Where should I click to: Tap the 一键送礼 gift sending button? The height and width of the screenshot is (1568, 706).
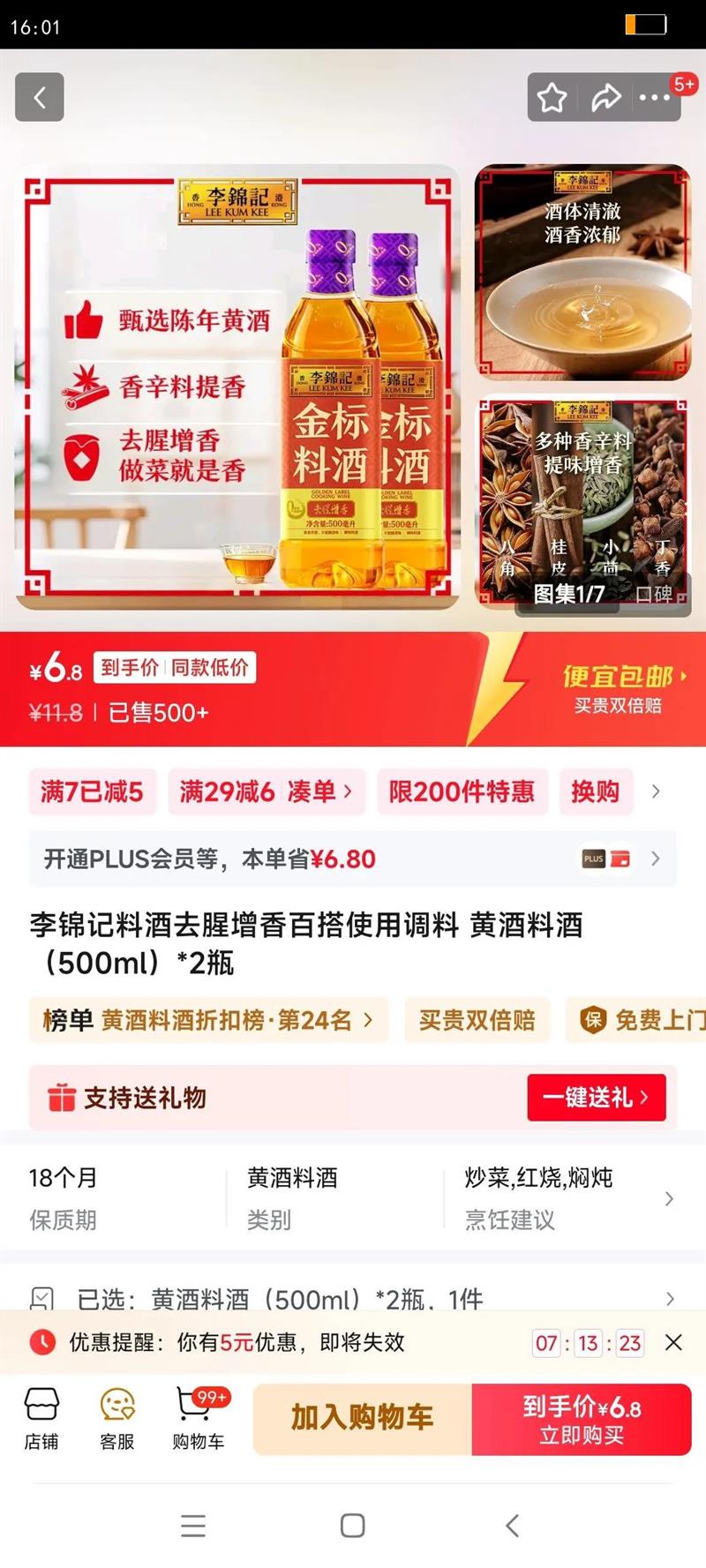pyautogui.click(x=597, y=1097)
